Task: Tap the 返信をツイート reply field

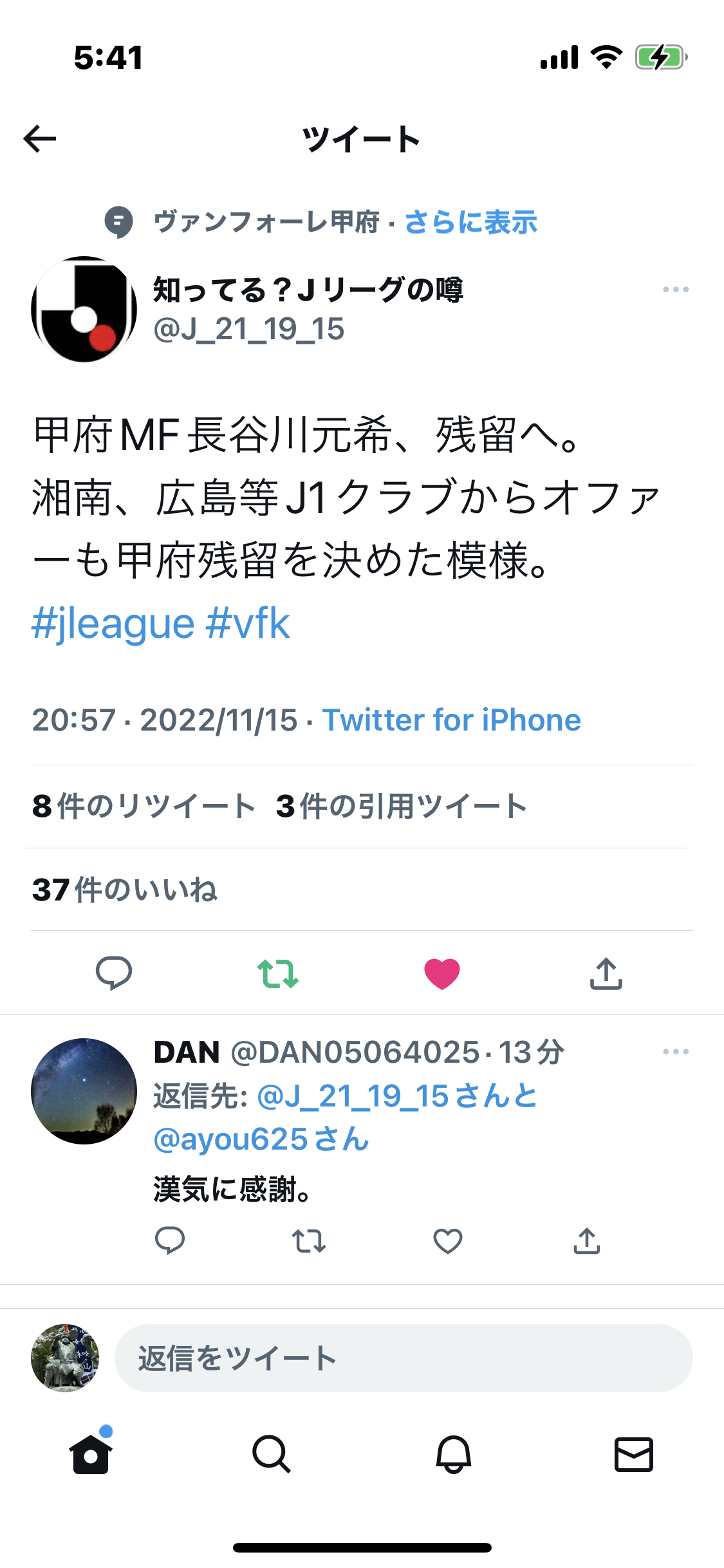Action: click(x=403, y=1358)
